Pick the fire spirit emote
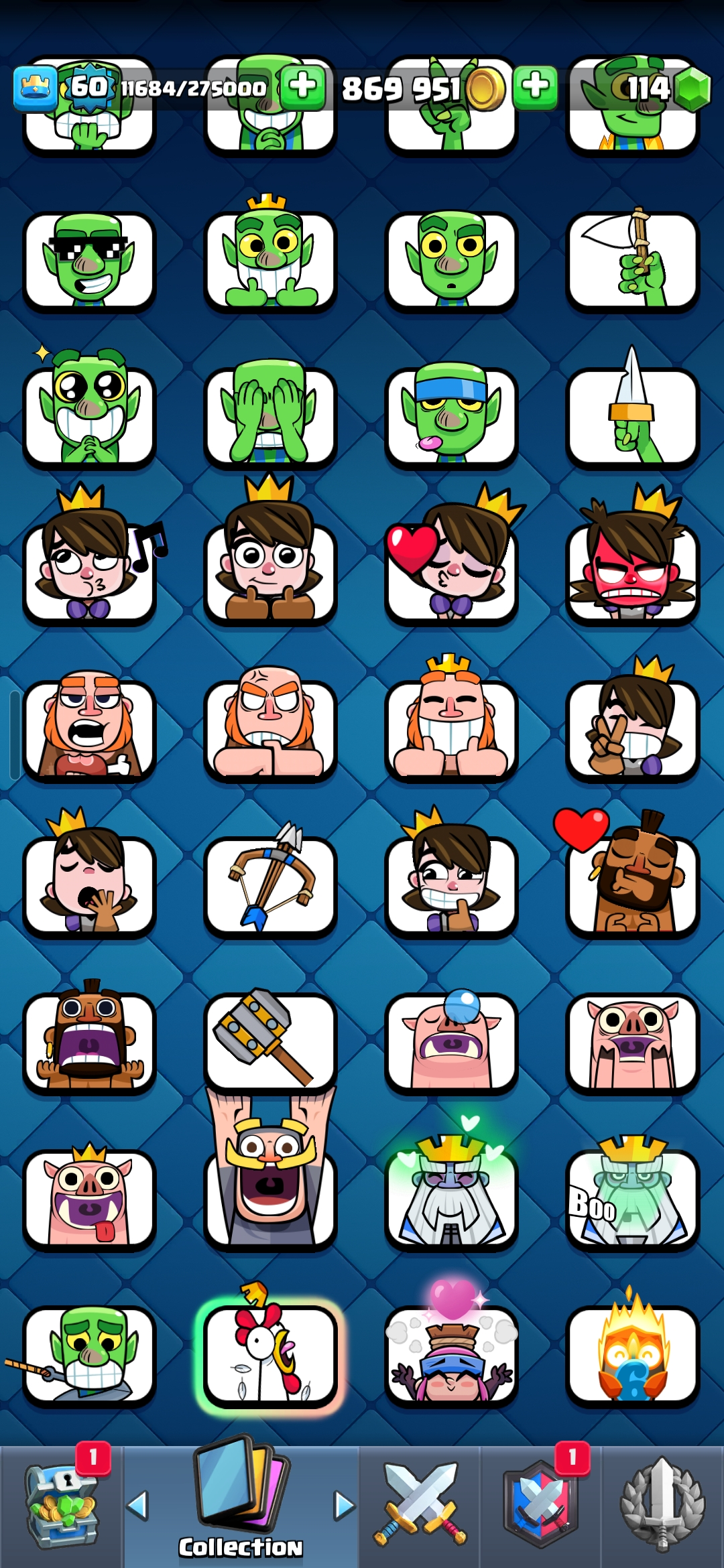The width and height of the screenshot is (724, 1568). pos(632,1355)
